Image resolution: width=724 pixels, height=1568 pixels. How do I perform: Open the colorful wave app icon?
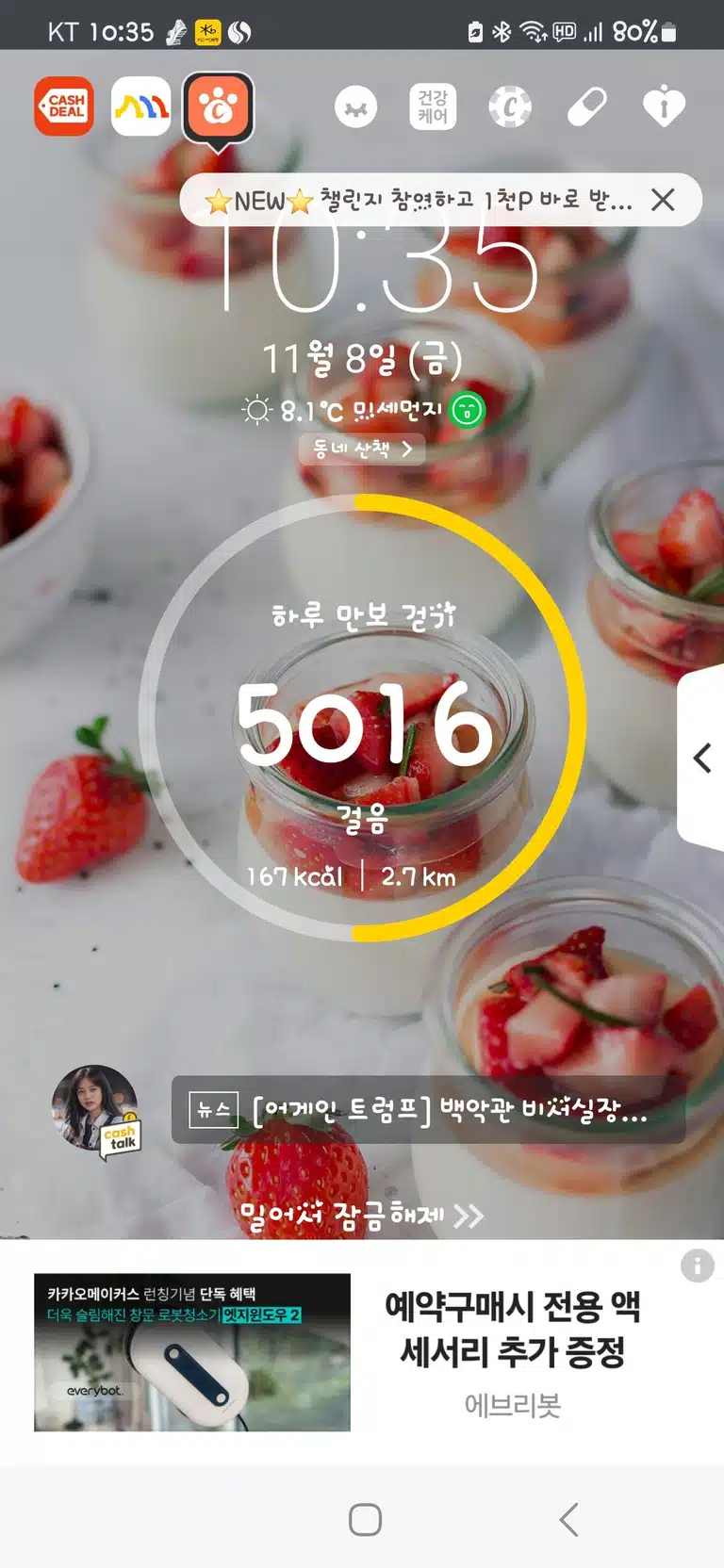click(140, 106)
